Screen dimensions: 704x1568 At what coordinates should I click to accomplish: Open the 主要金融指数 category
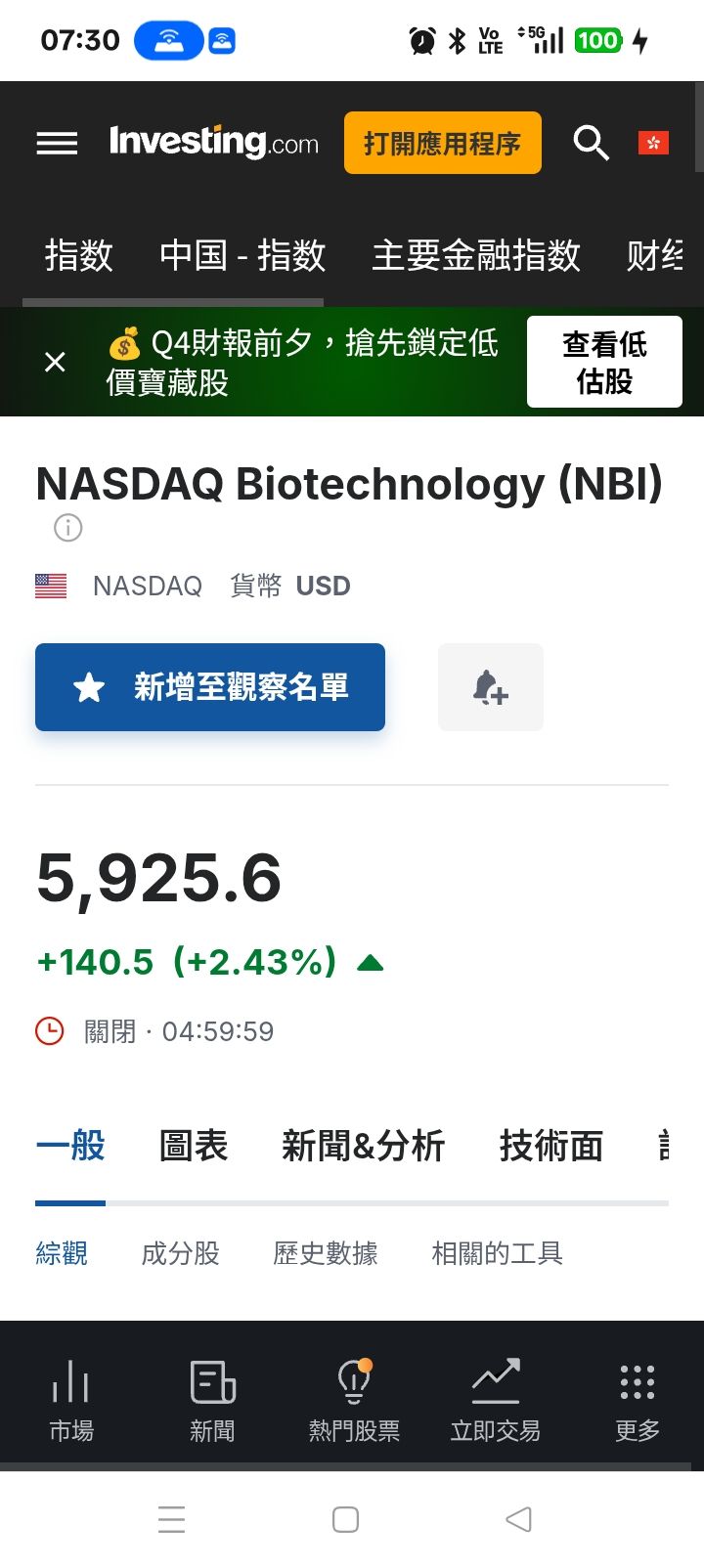476,256
